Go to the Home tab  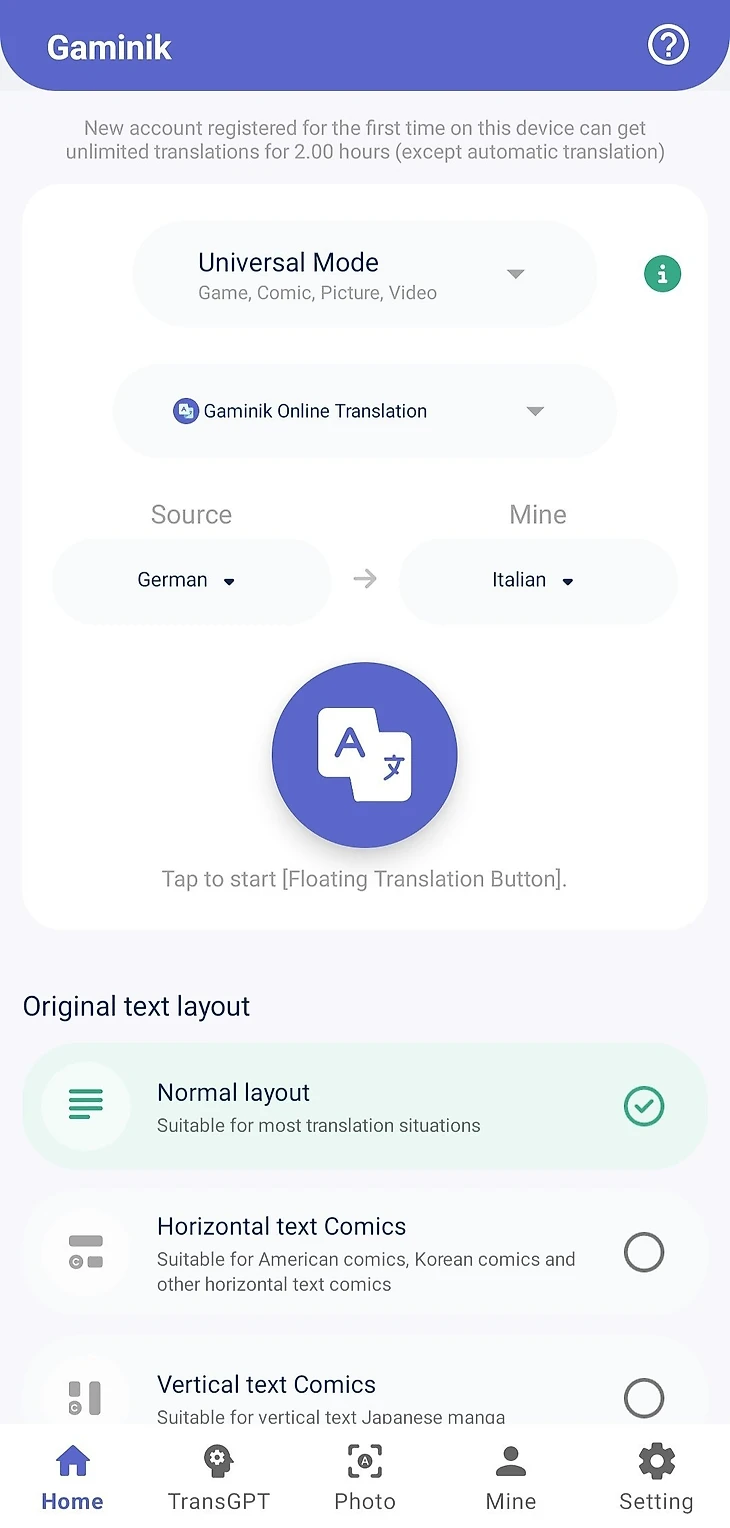coord(72,1477)
